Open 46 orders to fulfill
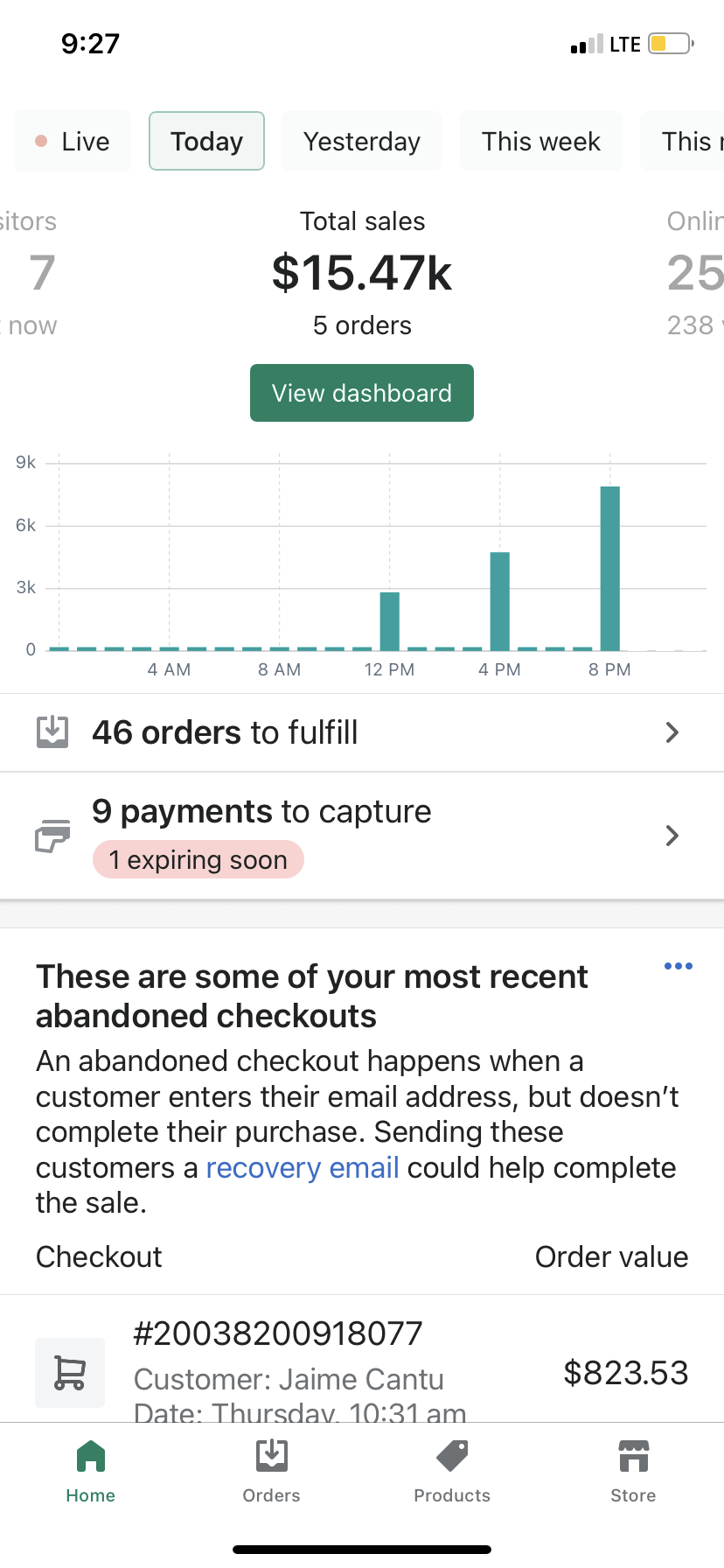The width and height of the screenshot is (724, 1568). coord(362,733)
